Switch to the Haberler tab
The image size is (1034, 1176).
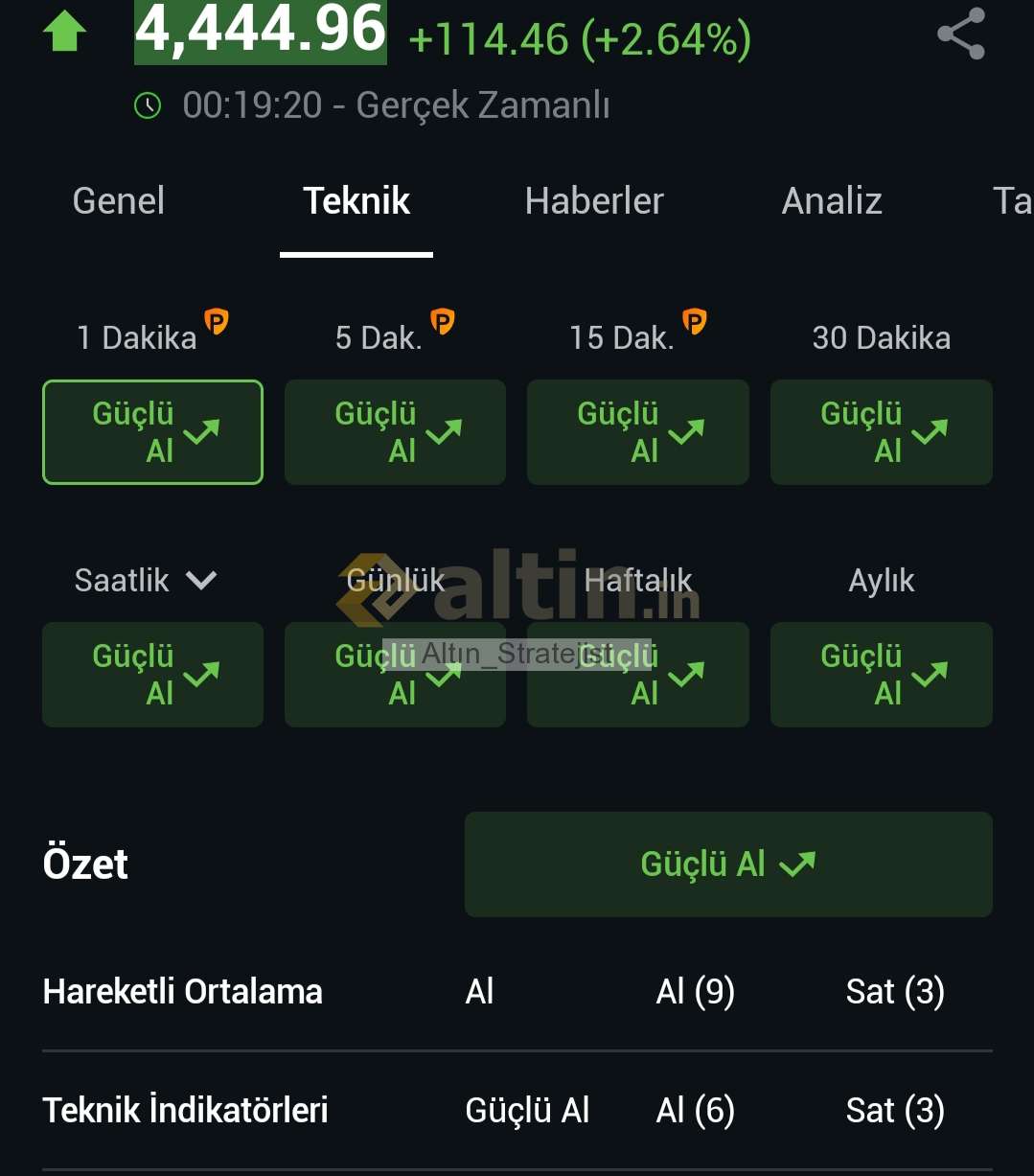(594, 201)
